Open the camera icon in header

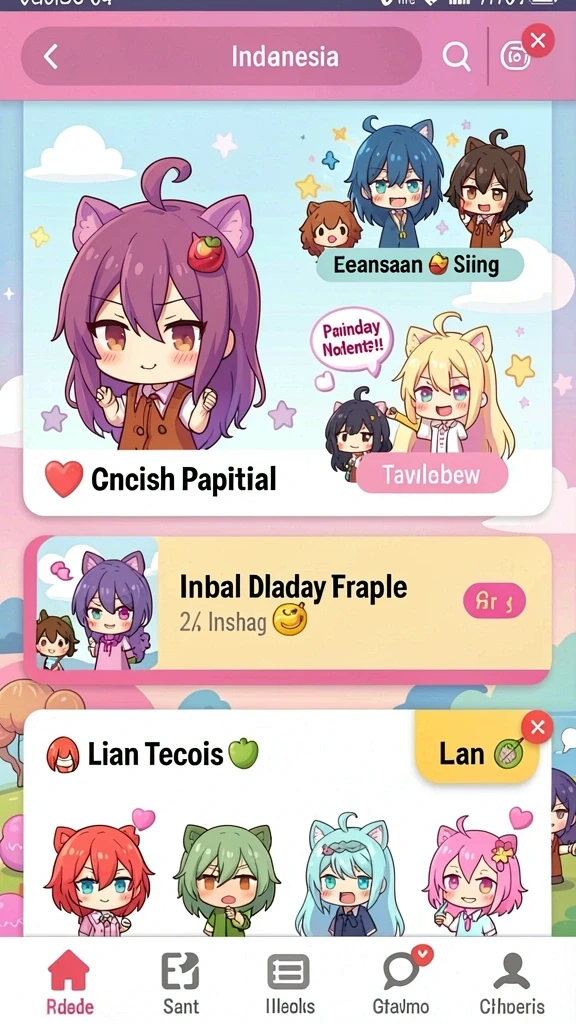point(514,57)
